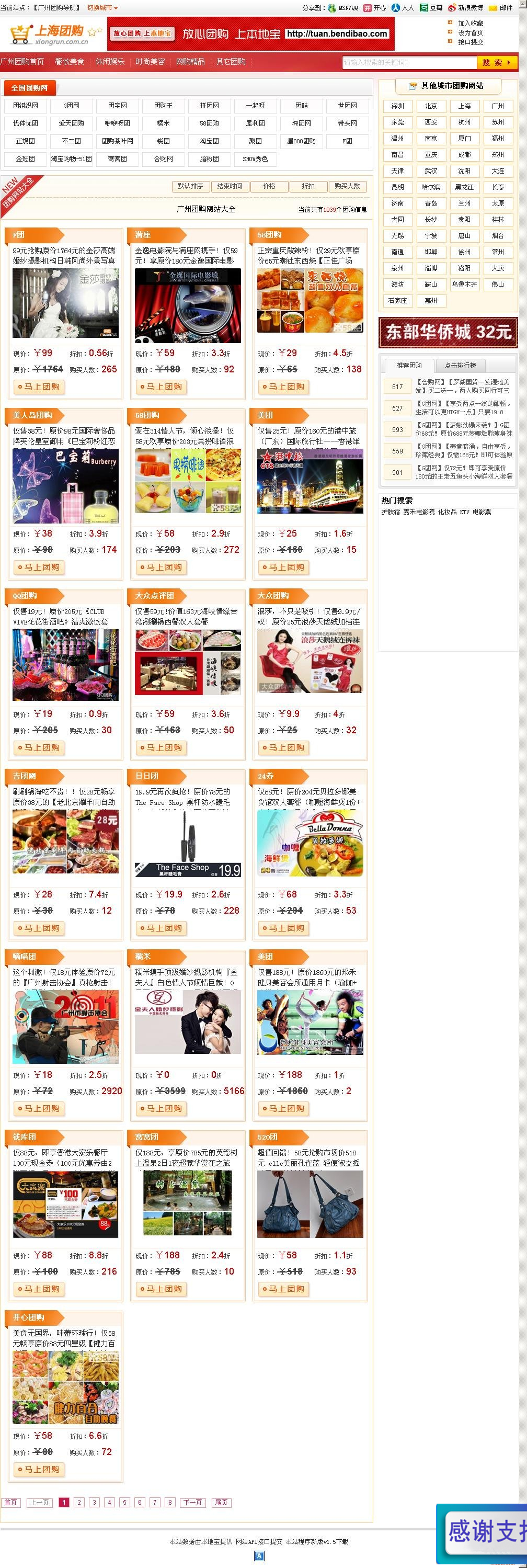Open the 巴宝莉 perfume deal image
Viewport: 527px width, 1568px height.
66,486
